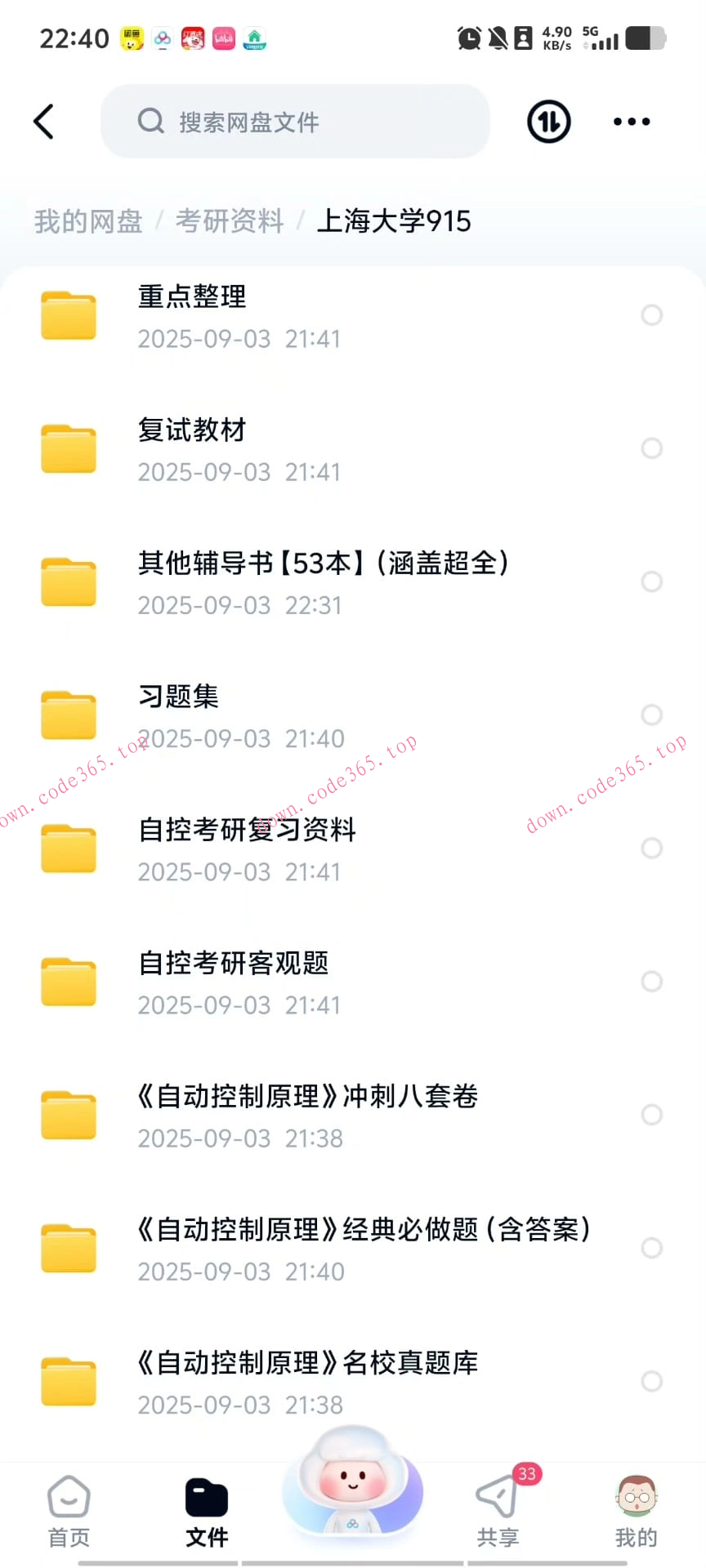706x1568 pixels.
Task: Open the sort order icon beside the three-dot menu
Action: 547,121
